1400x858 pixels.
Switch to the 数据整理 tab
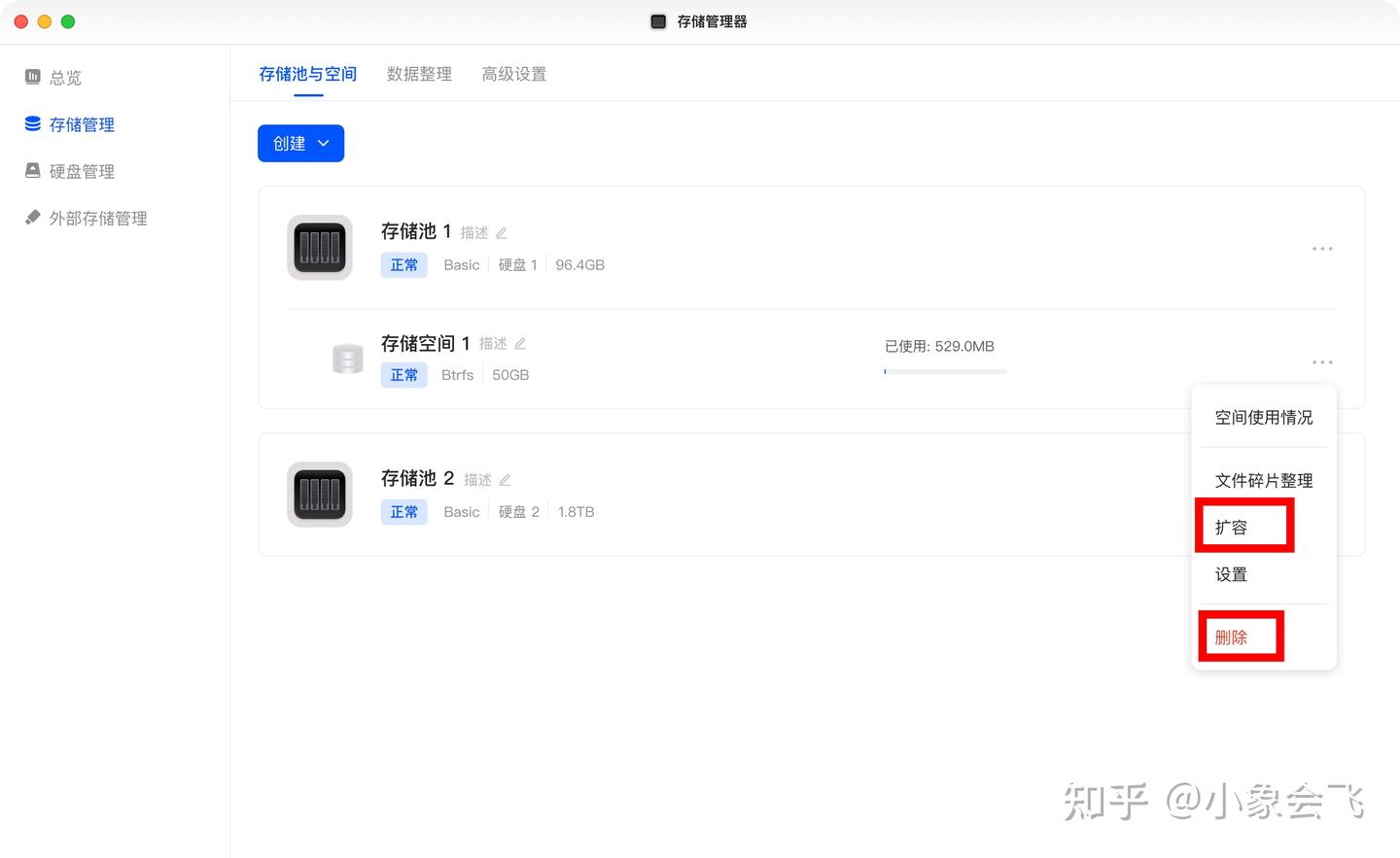click(419, 75)
